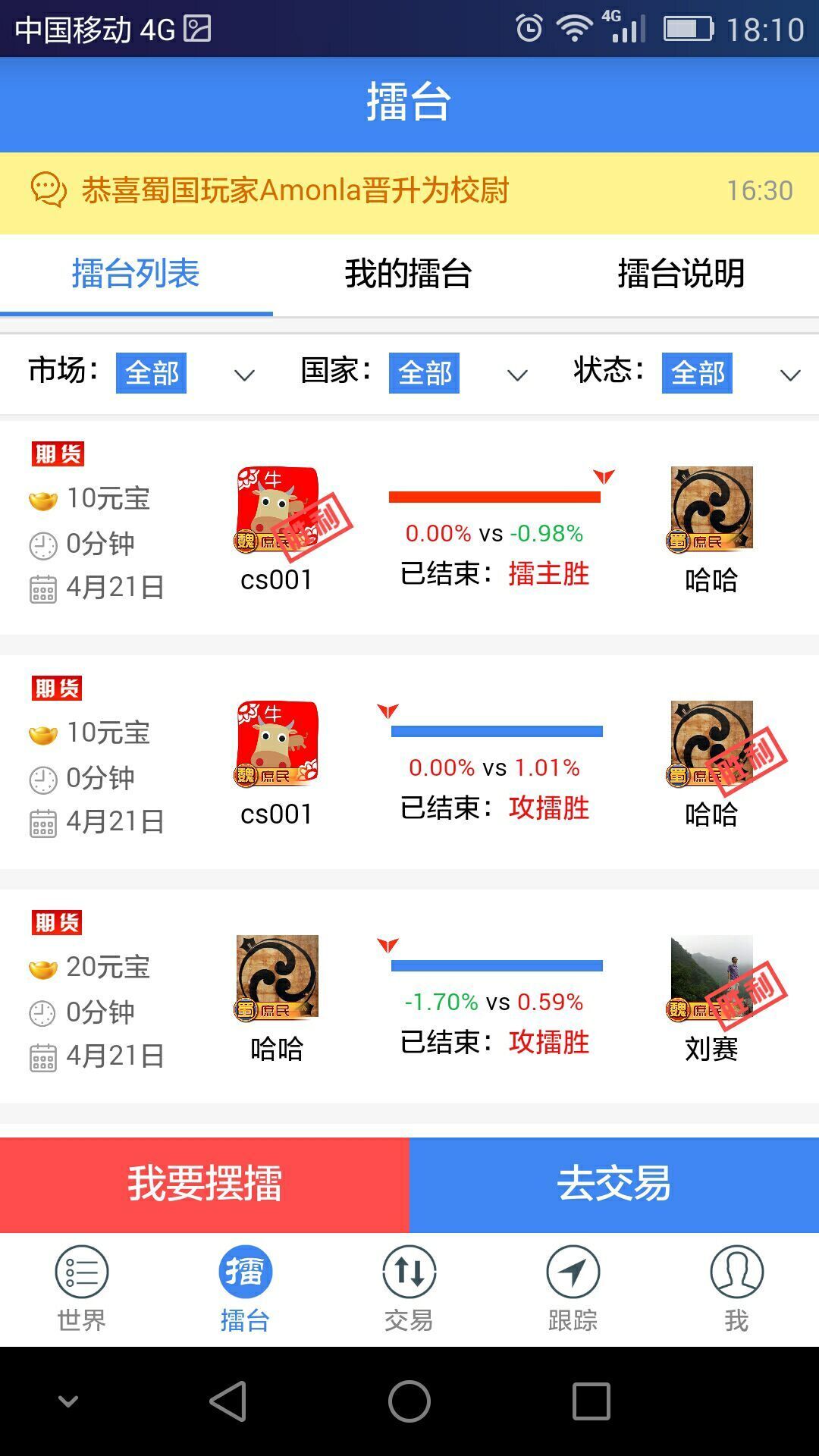Tap the system home button
Viewport: 819px width, 1456px height.
click(x=409, y=1401)
